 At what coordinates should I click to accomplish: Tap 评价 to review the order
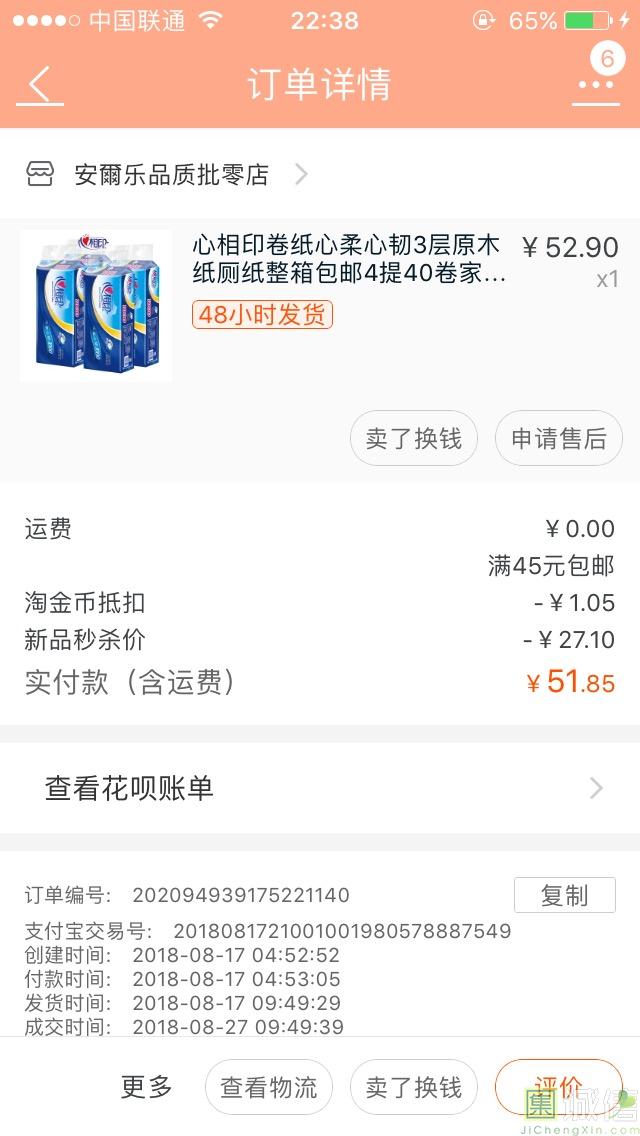click(557, 1087)
